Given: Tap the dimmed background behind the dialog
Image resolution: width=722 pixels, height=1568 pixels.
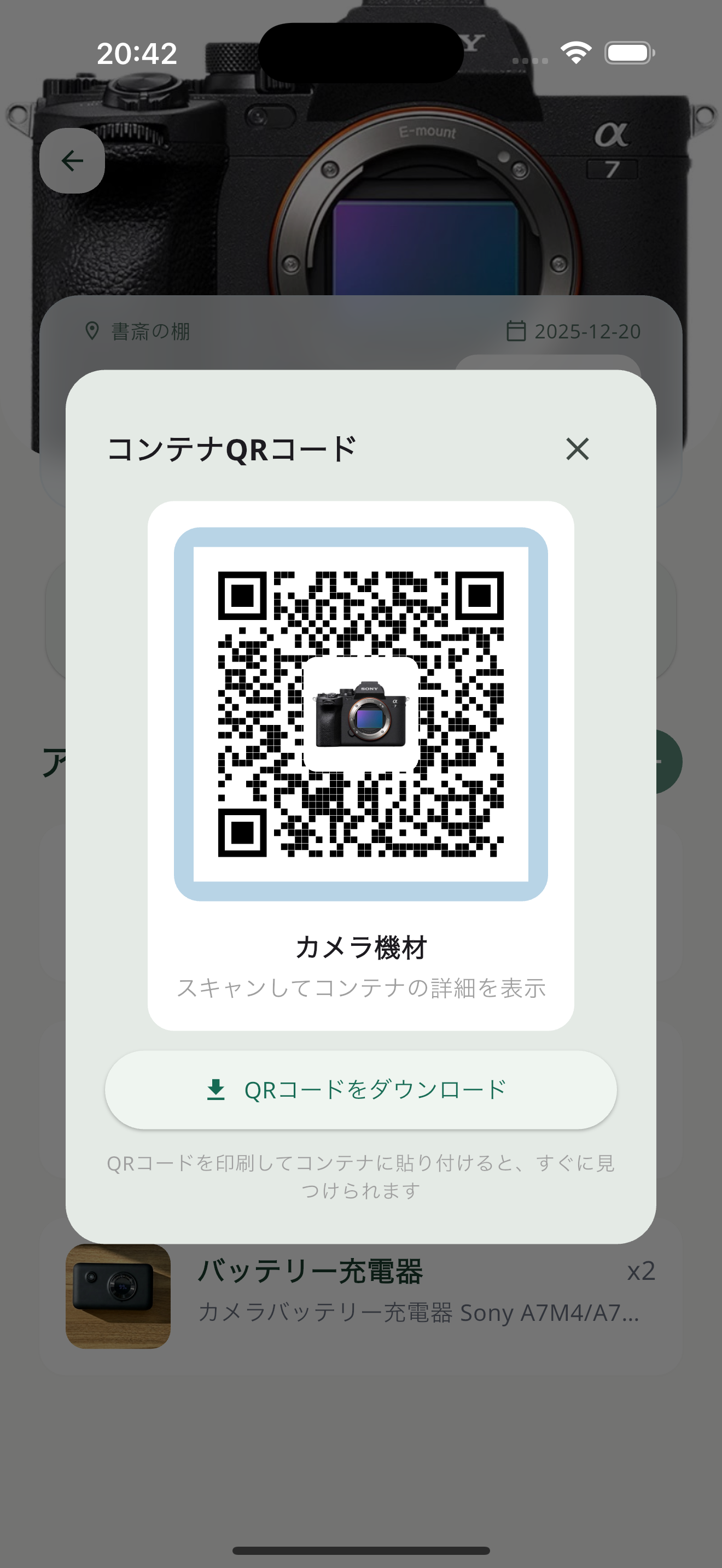Looking at the screenshot, I should [x=361, y=1430].
